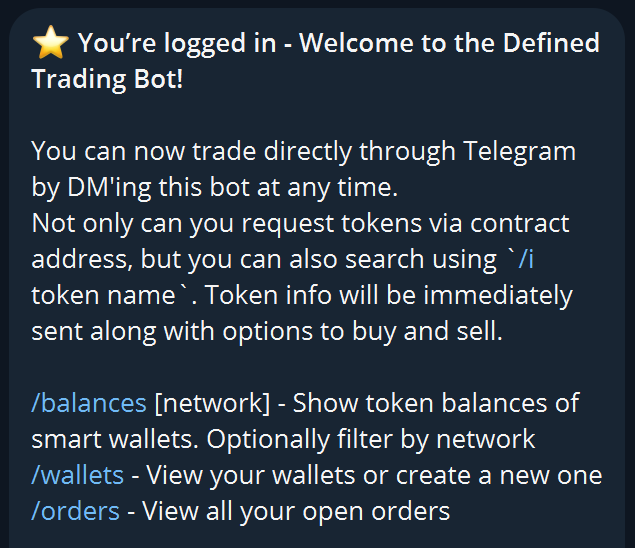Open the /wallets command link
This screenshot has height=548, width=635.
click(x=78, y=475)
